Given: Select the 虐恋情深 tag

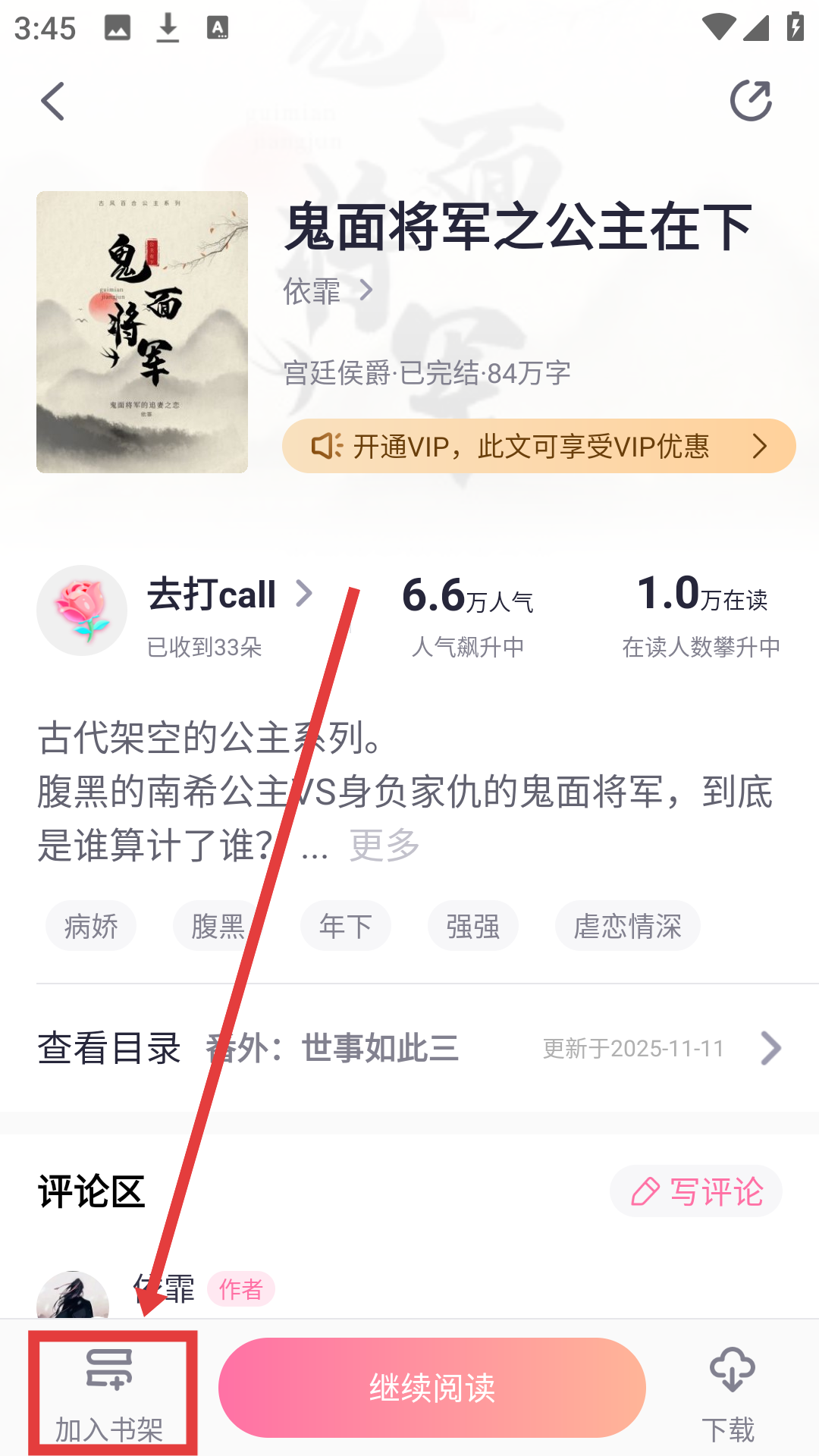Looking at the screenshot, I should point(627,926).
